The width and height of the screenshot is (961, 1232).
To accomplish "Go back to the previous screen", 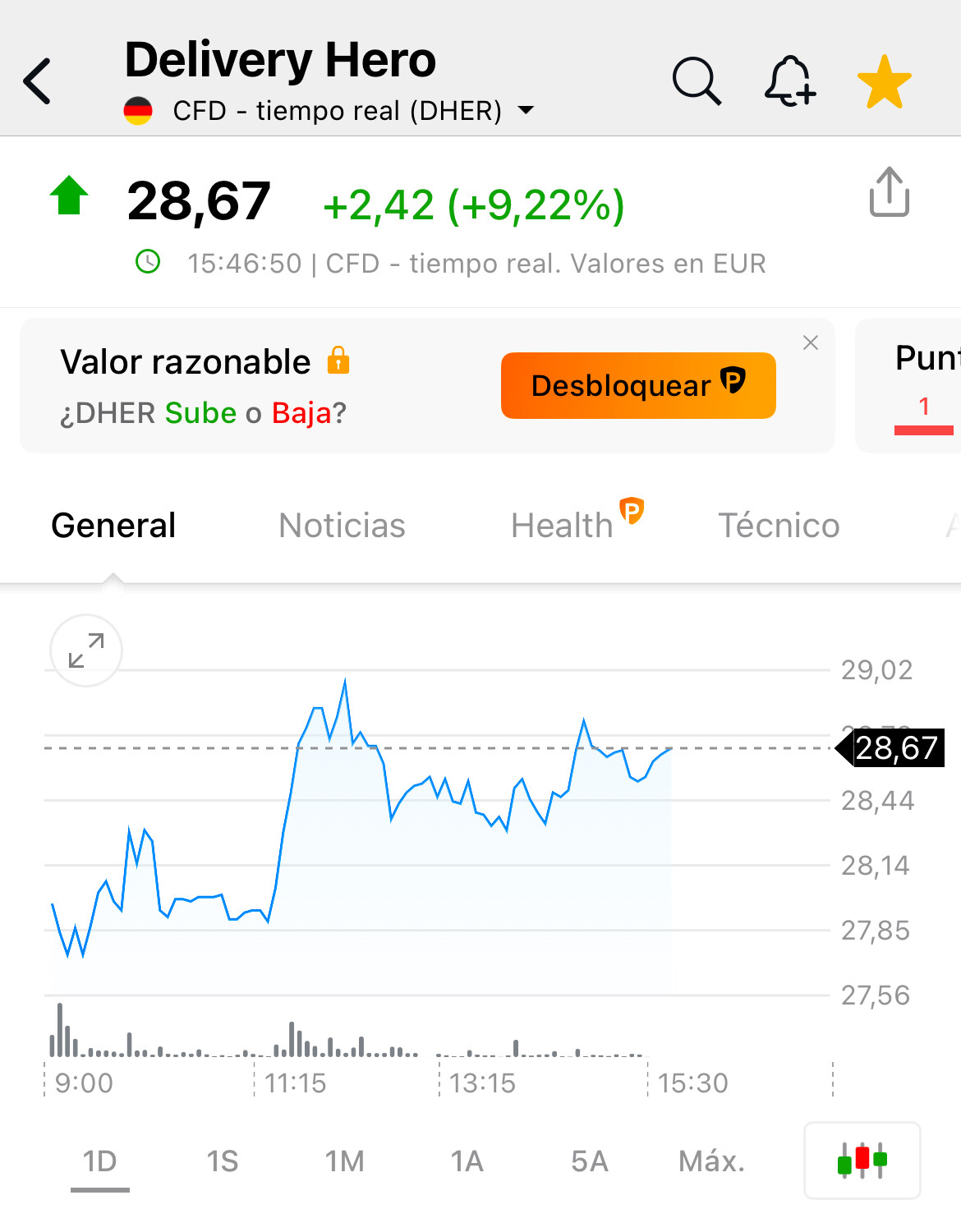I will coord(38,81).
